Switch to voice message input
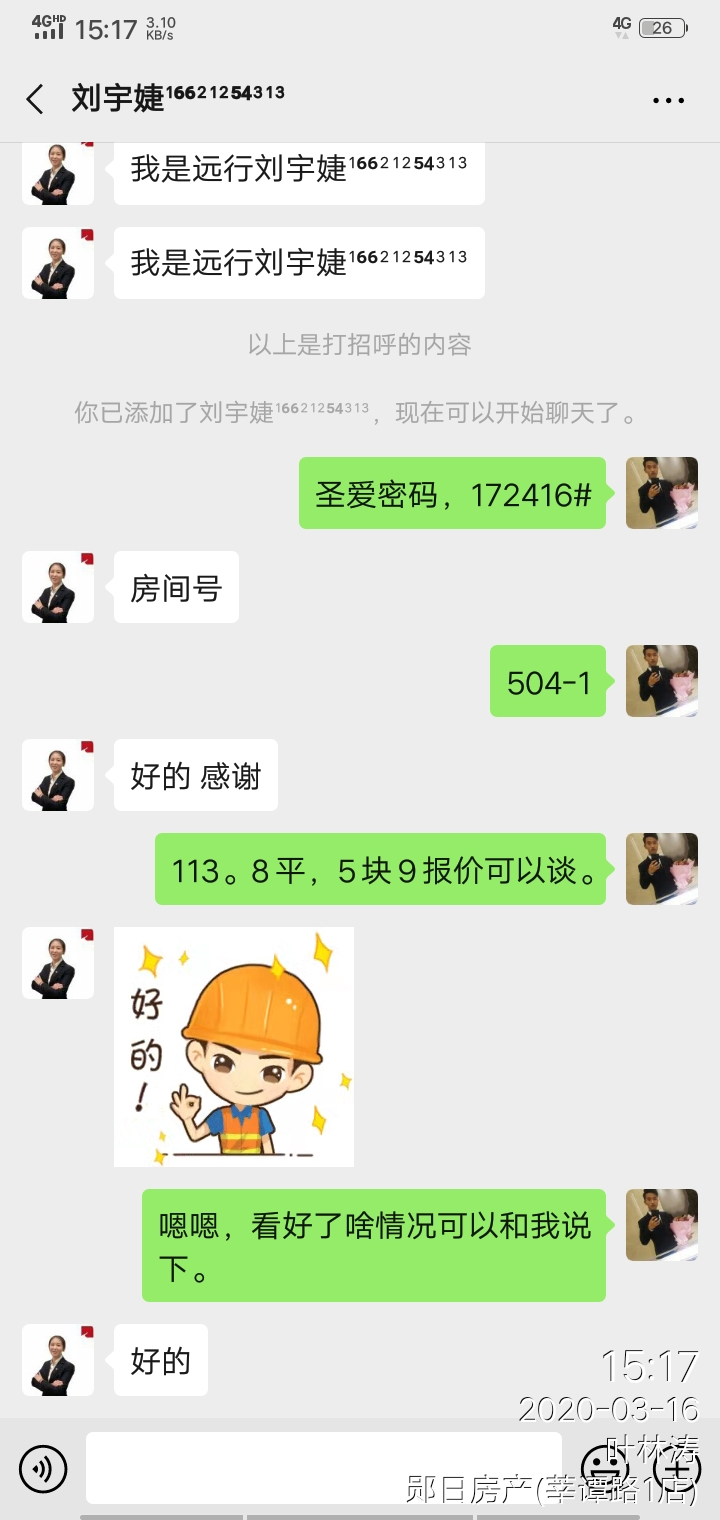Viewport: 720px width, 1520px height. pos(43,1468)
